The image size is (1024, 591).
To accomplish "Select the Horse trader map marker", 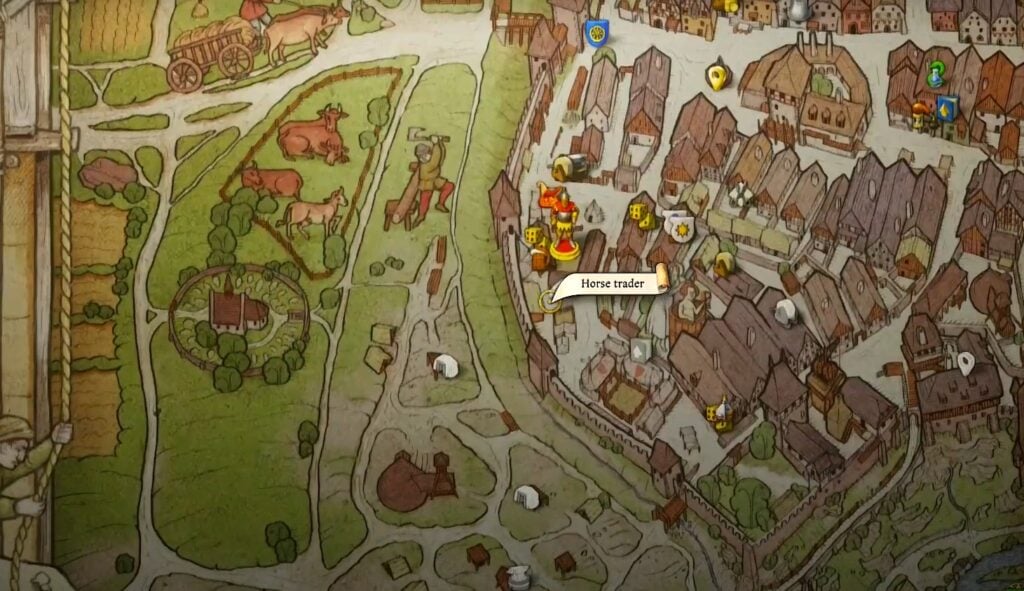I will point(548,299).
